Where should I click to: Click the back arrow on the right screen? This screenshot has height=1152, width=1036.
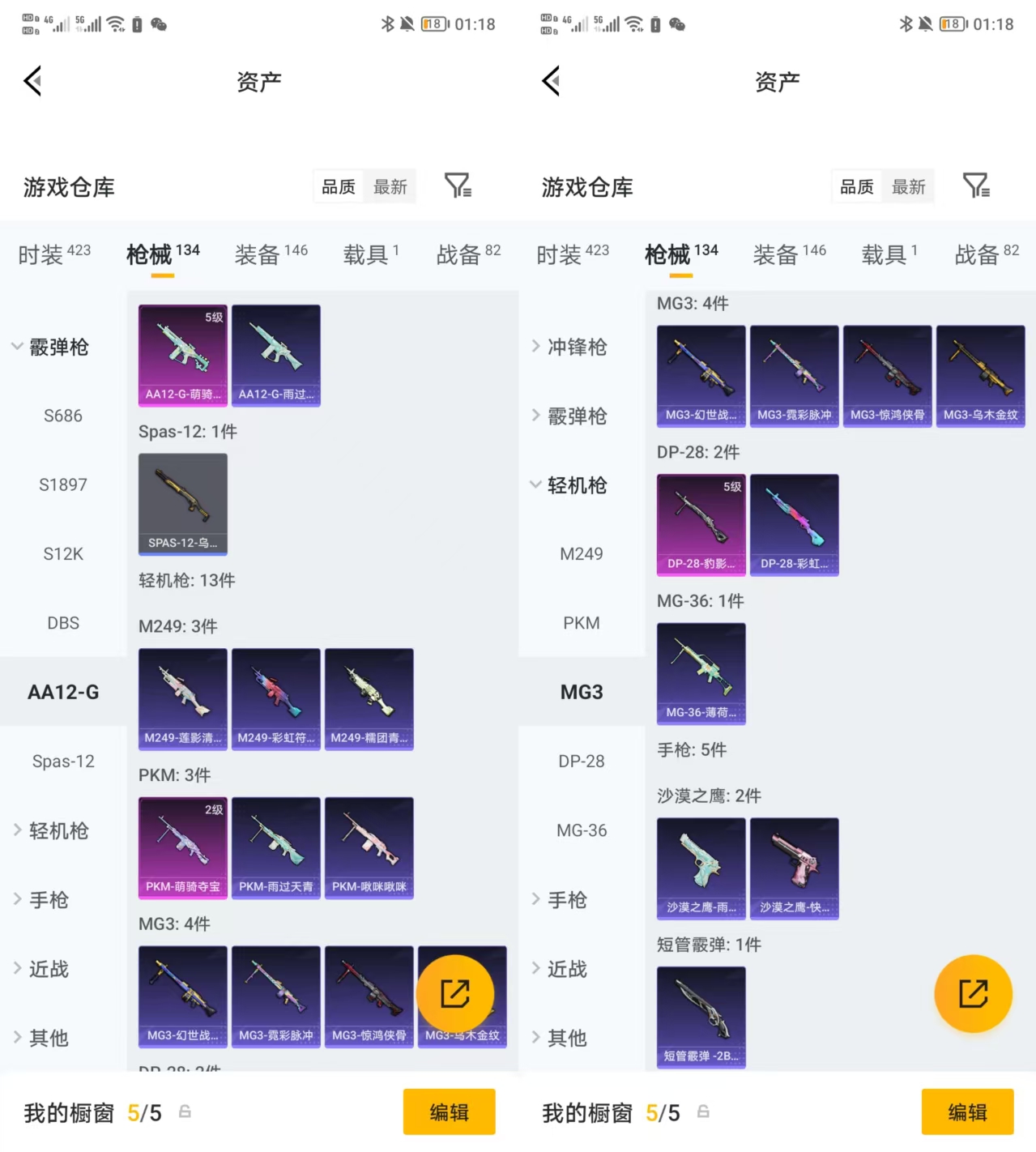tap(550, 81)
